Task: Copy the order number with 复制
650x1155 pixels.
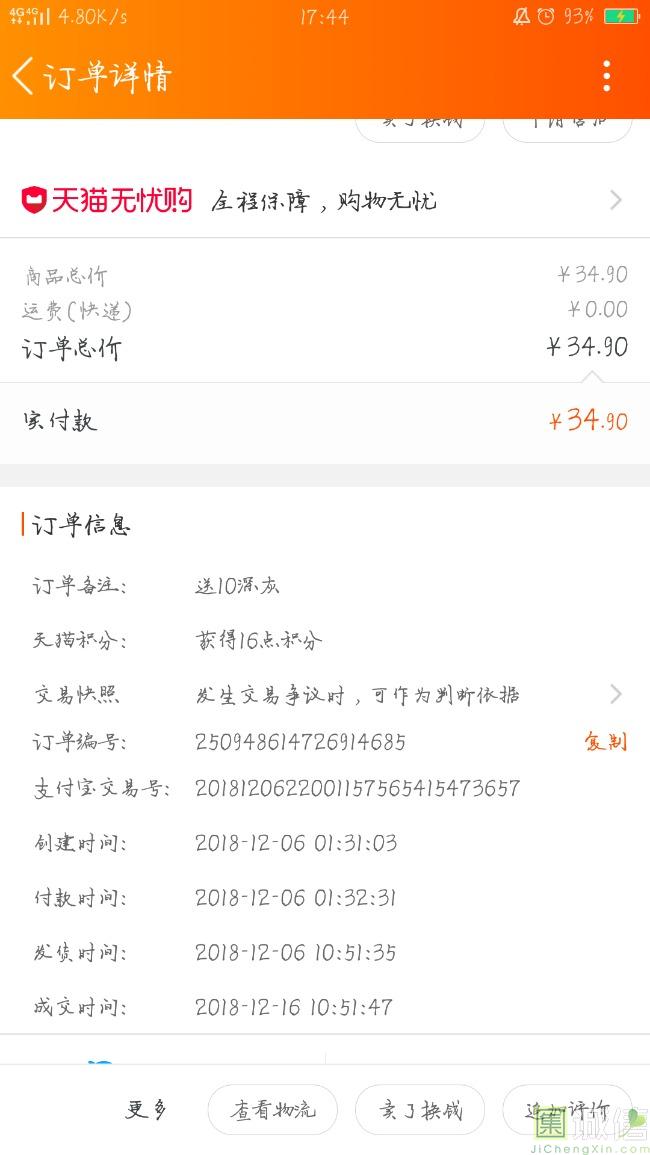Action: pyautogui.click(x=606, y=741)
